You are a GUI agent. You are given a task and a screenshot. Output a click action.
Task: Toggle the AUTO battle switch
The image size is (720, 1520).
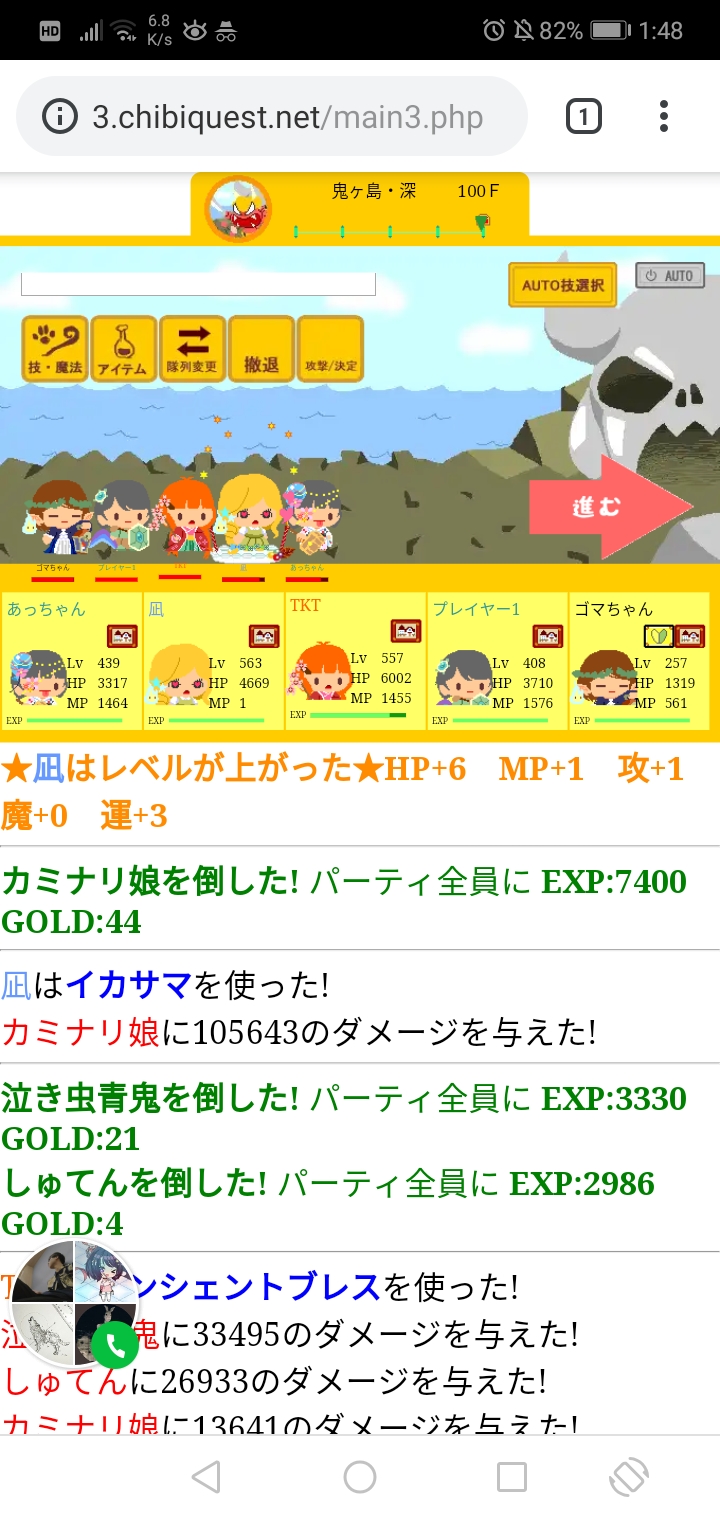pos(670,276)
